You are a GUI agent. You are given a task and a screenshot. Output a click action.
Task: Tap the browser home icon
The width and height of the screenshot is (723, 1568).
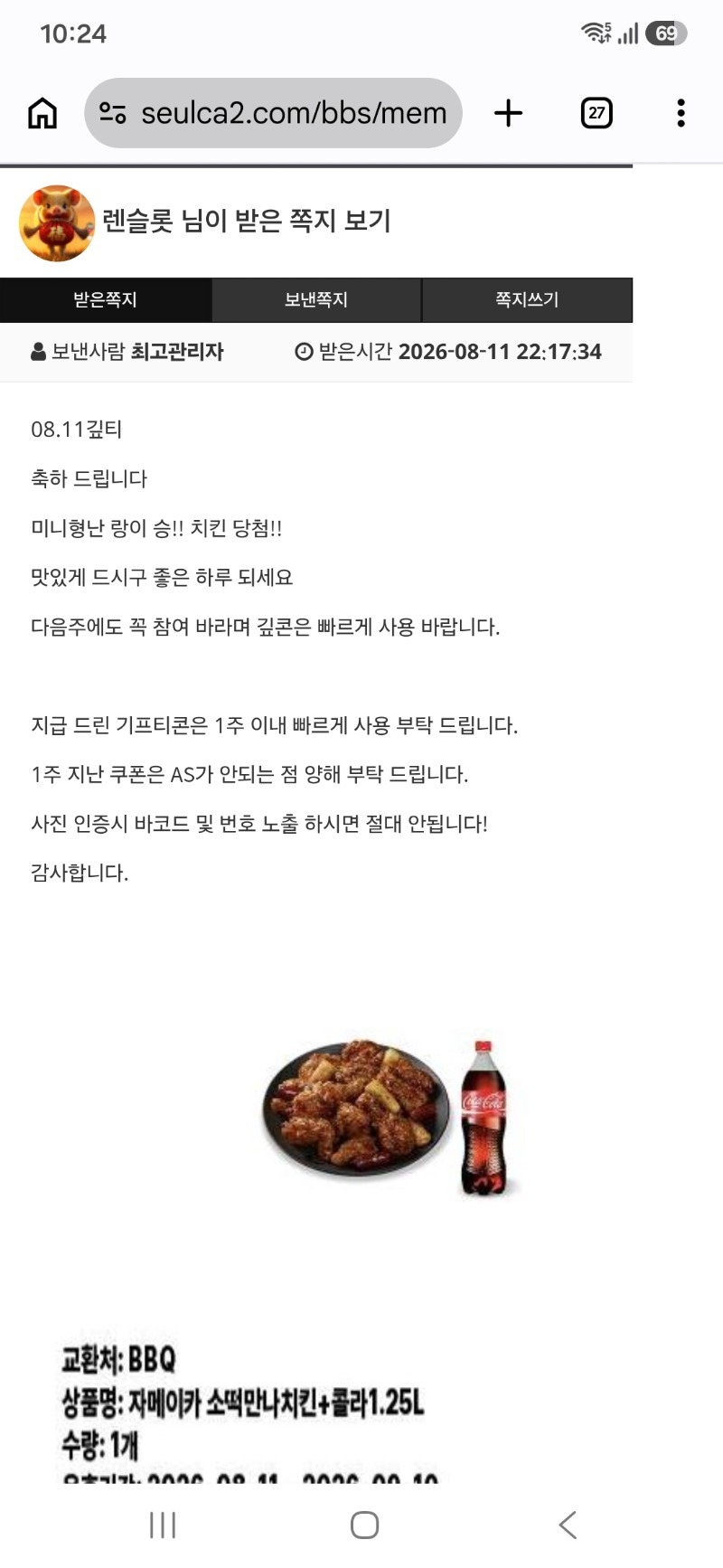(42, 113)
